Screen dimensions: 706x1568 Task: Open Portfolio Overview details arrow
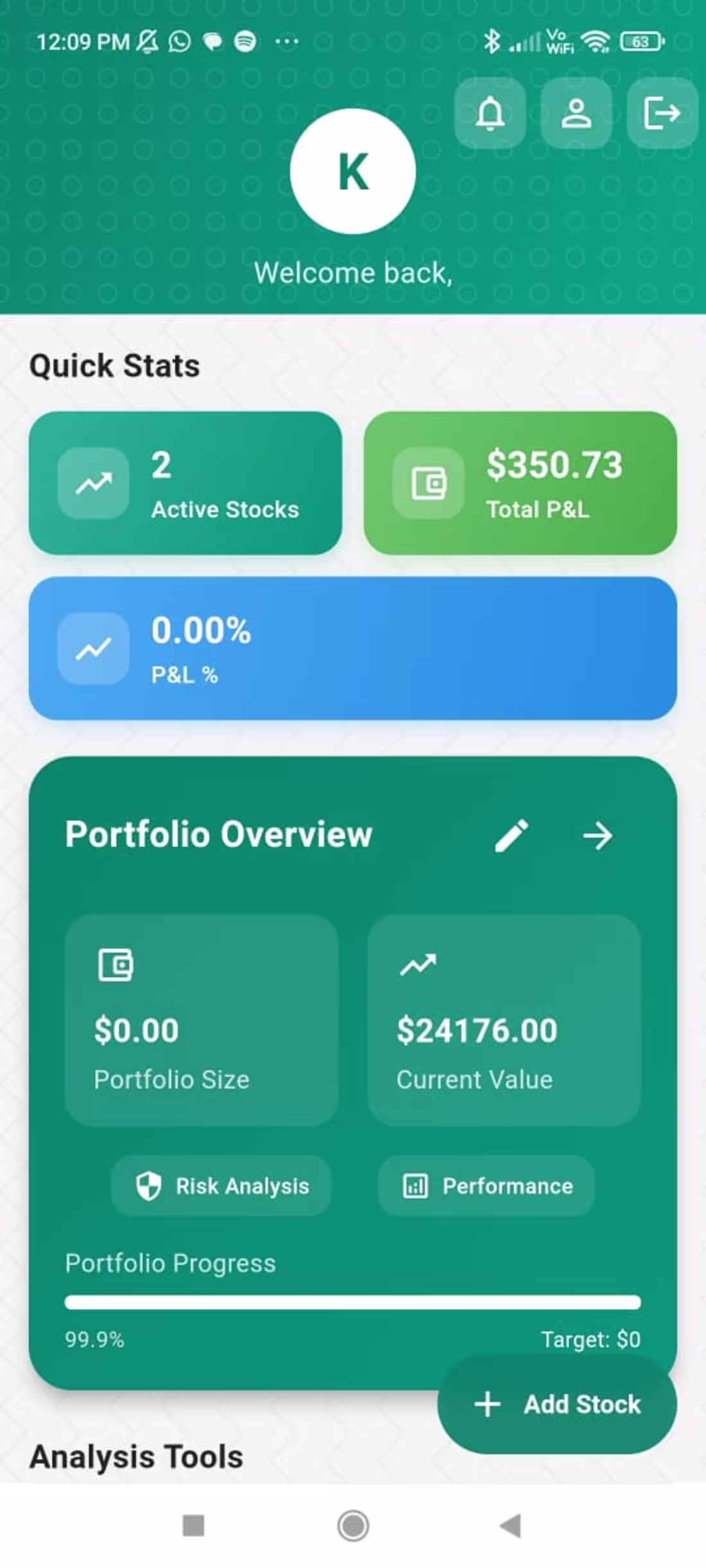(x=598, y=835)
